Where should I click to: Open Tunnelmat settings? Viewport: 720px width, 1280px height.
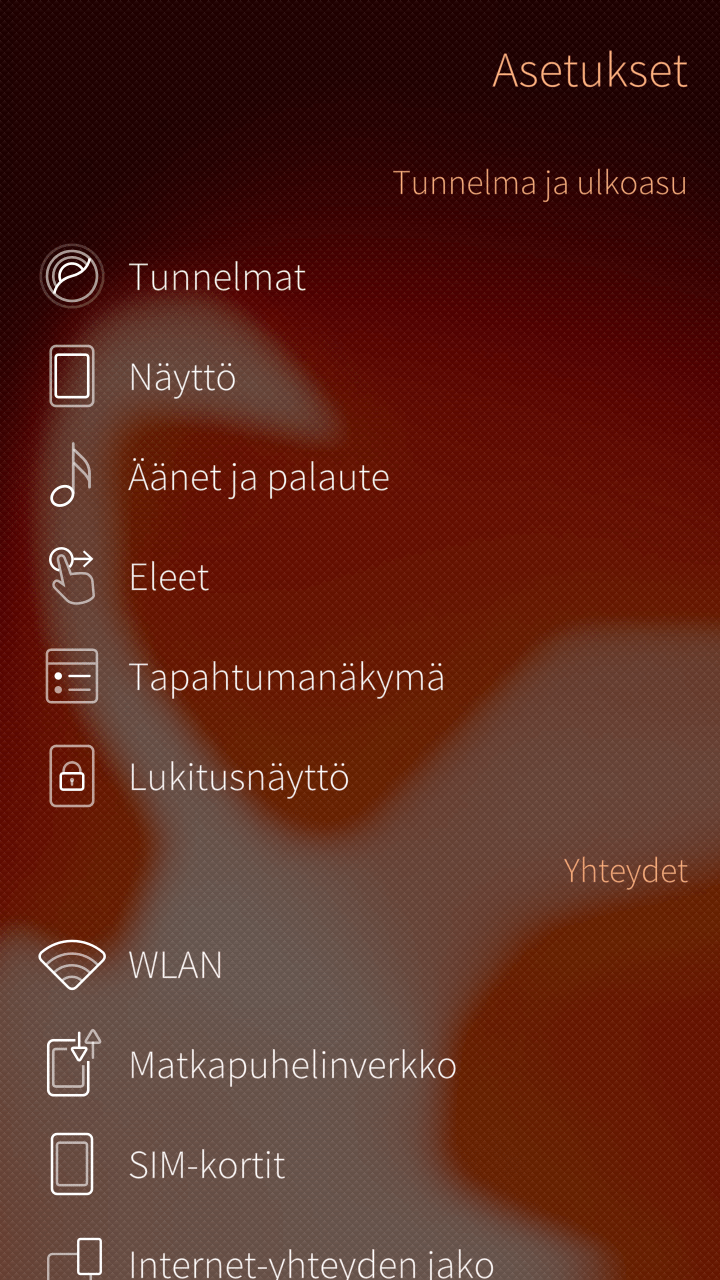[x=217, y=277]
